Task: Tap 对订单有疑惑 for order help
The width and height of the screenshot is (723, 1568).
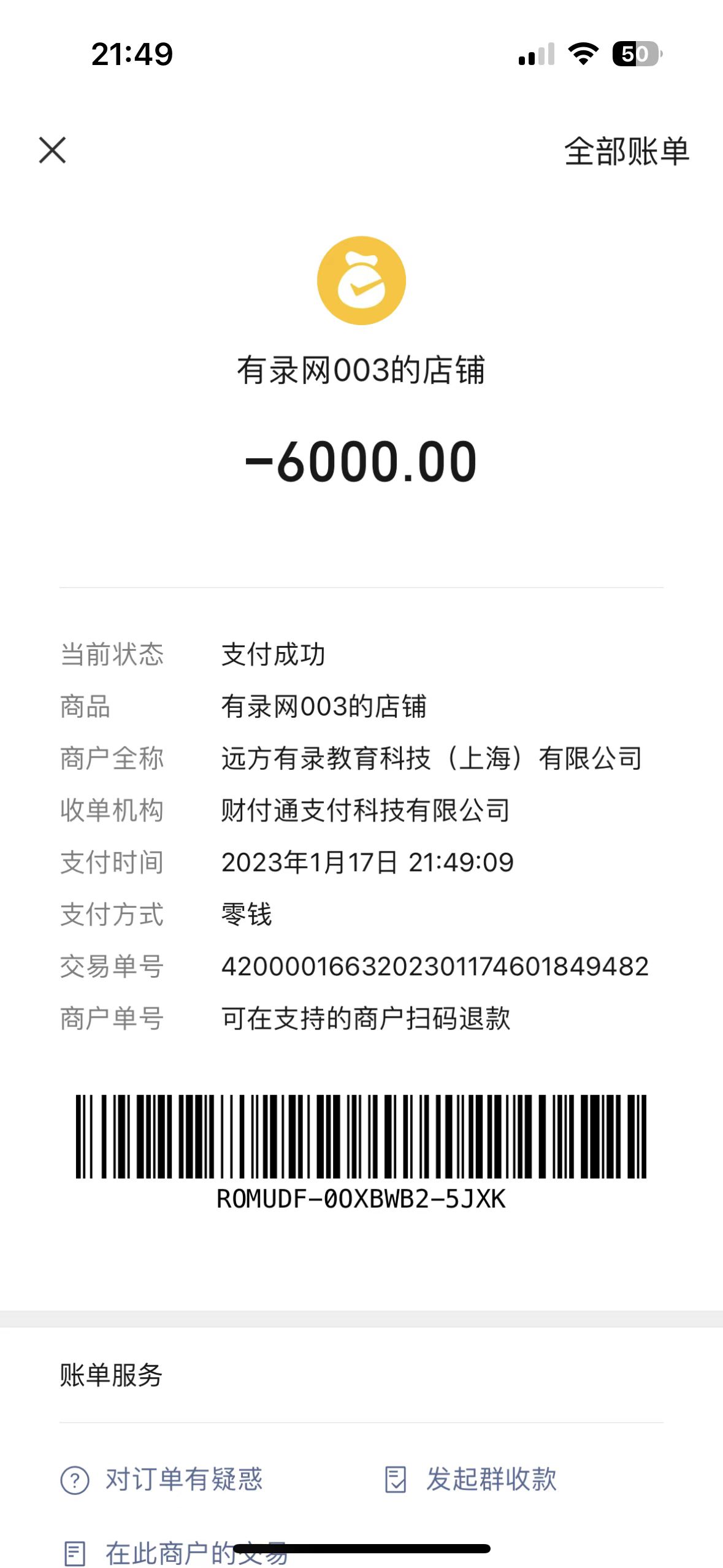Action: pos(163,1479)
